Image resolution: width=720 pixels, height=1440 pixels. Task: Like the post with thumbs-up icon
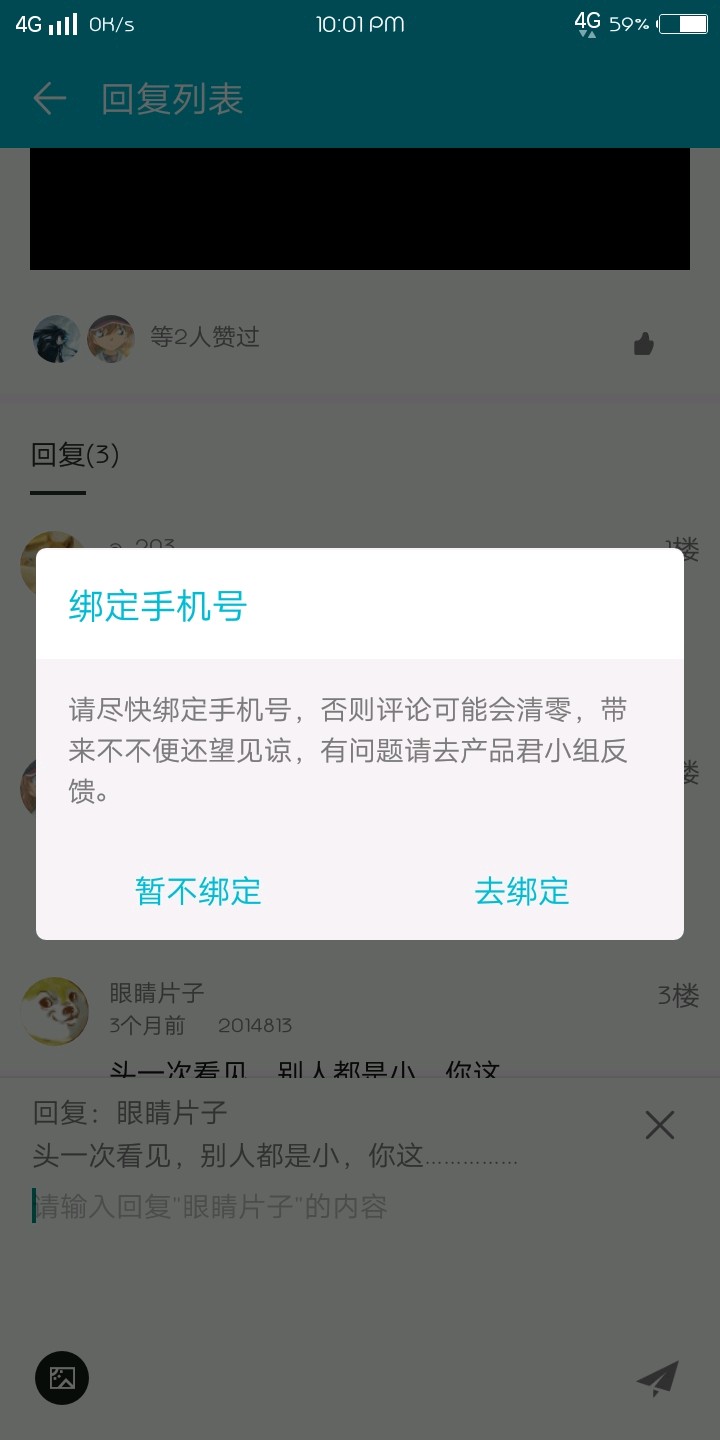pyautogui.click(x=643, y=345)
